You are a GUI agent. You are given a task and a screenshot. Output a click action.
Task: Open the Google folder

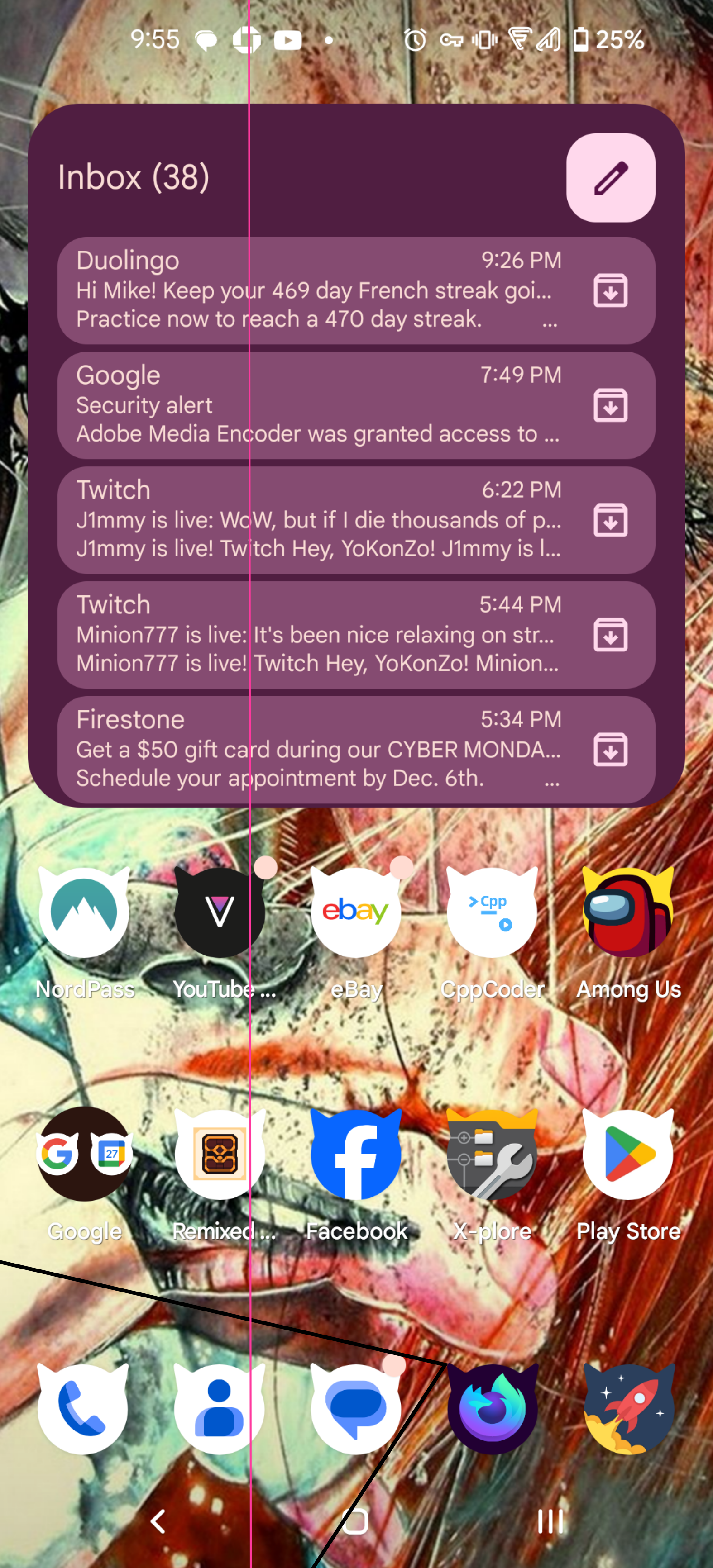84,1154
